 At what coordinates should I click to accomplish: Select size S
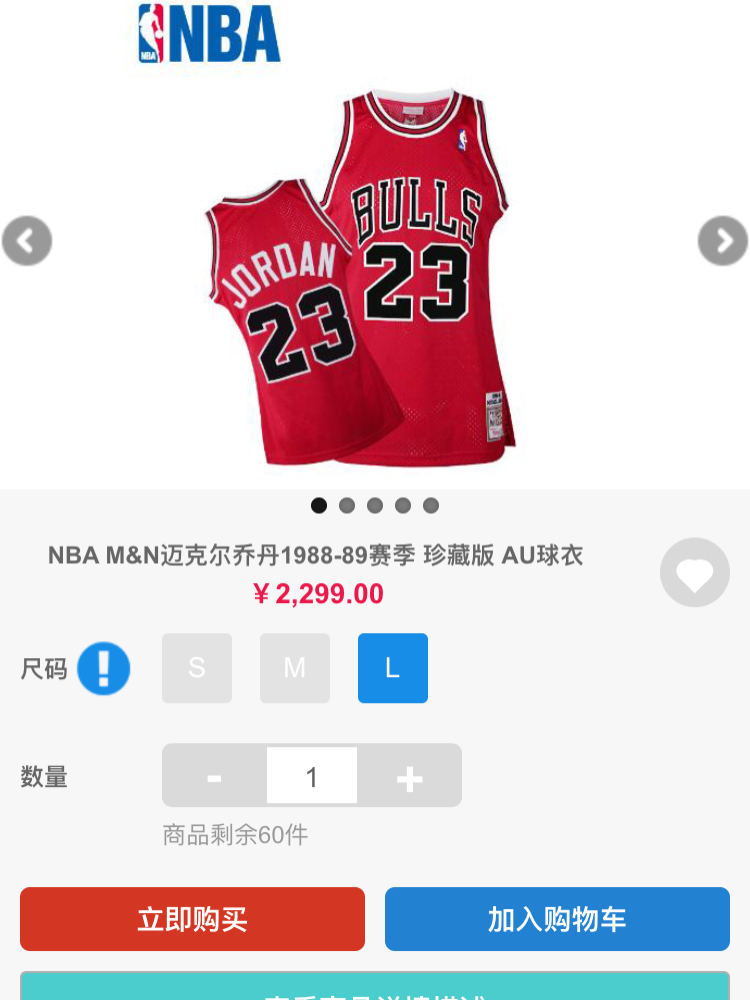(x=197, y=668)
